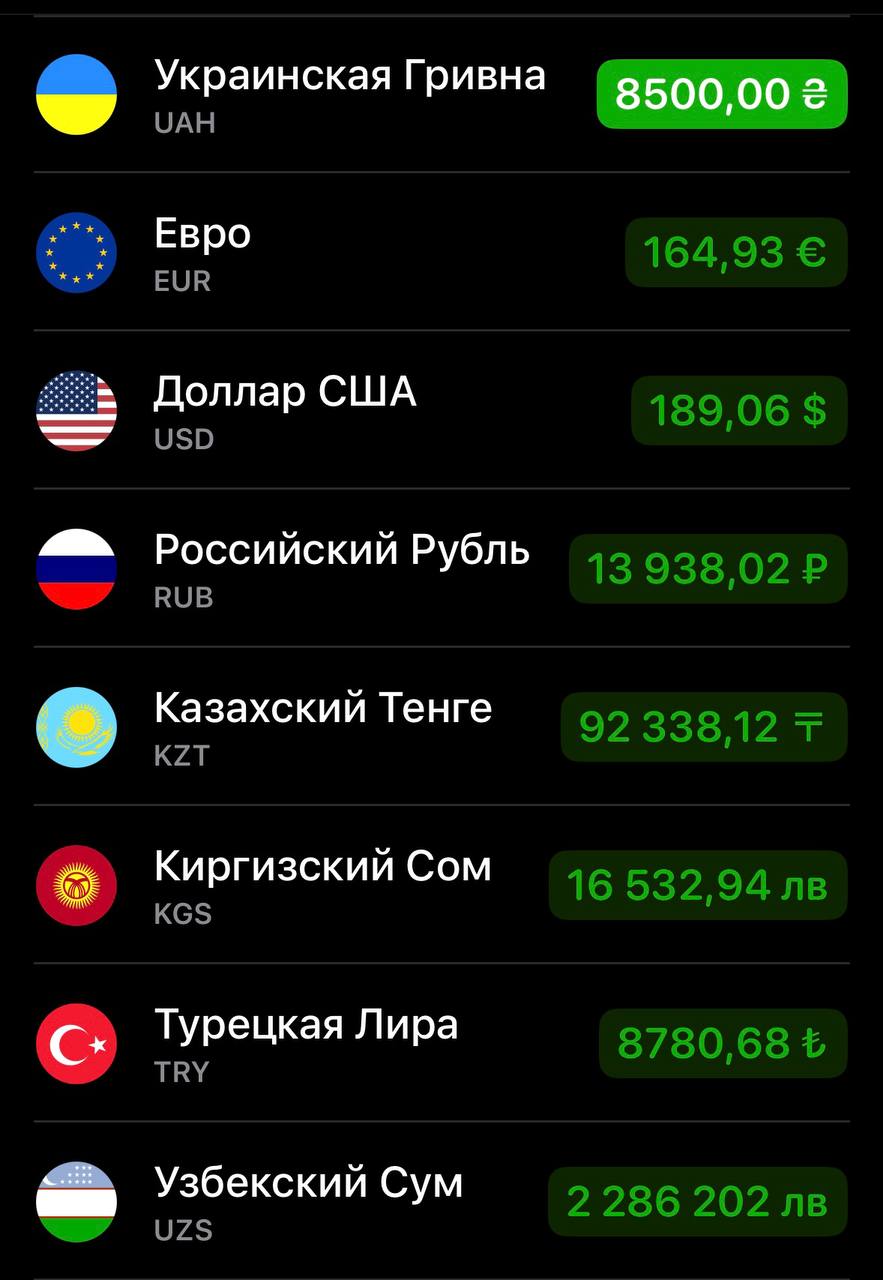The height and width of the screenshot is (1280, 883).
Task: Choose the Узбекский Сум row
Action: coord(441,1201)
